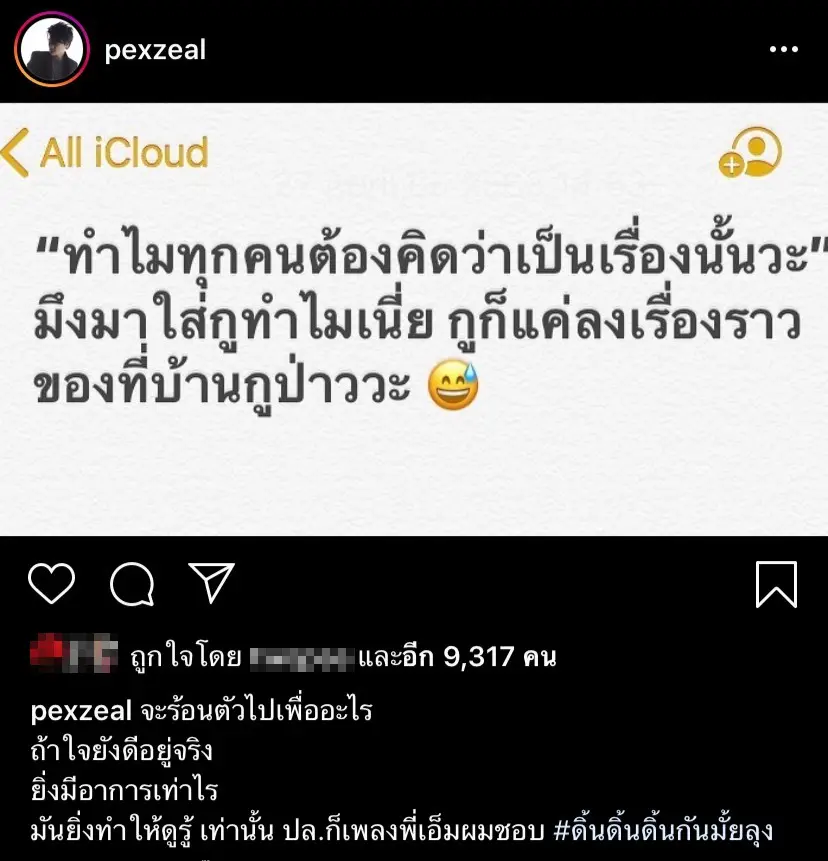This screenshot has width=828, height=861.
Task: Open the post's three-dot overflow menu
Action: point(783,50)
